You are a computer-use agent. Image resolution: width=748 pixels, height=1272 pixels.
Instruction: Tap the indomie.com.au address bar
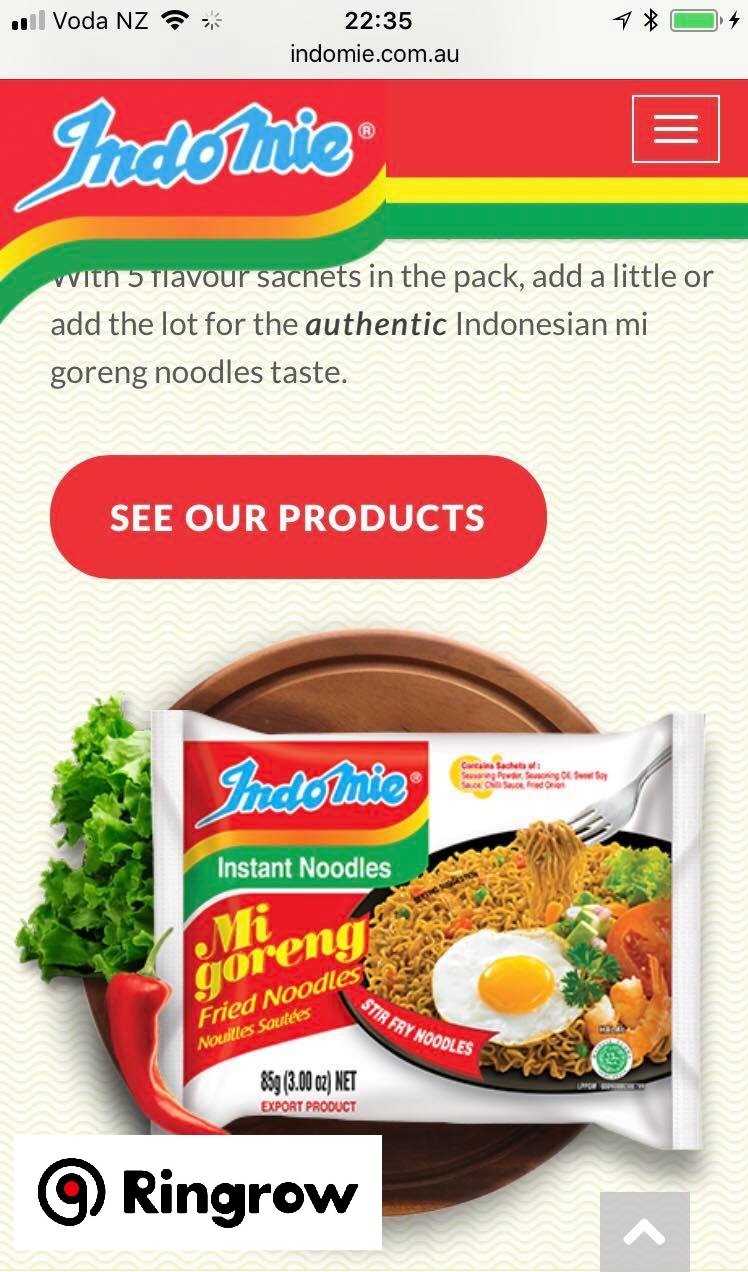(374, 54)
